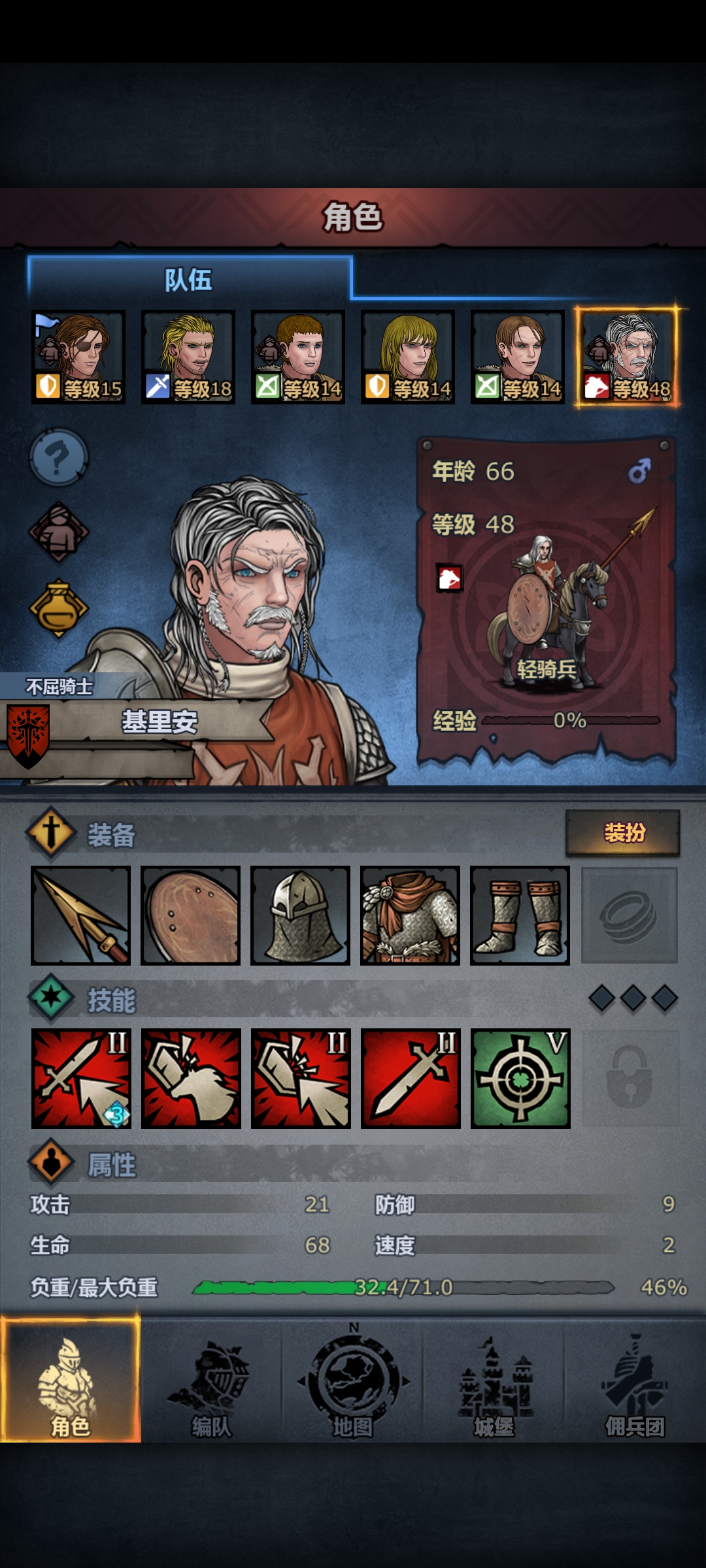
Task: Select the level 48 grey-haired team member
Action: [628, 357]
